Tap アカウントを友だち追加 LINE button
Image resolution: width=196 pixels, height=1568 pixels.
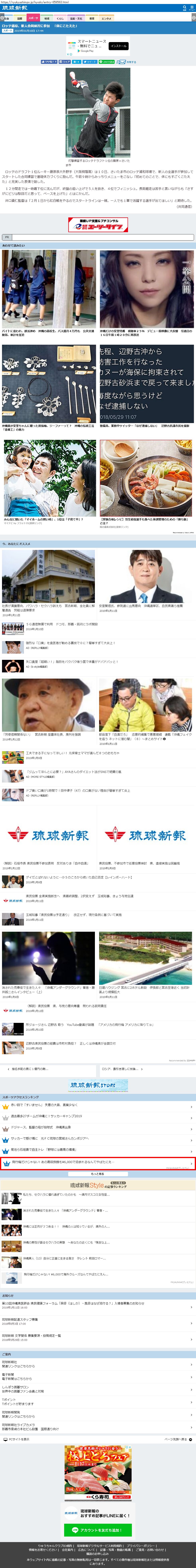98,1530
